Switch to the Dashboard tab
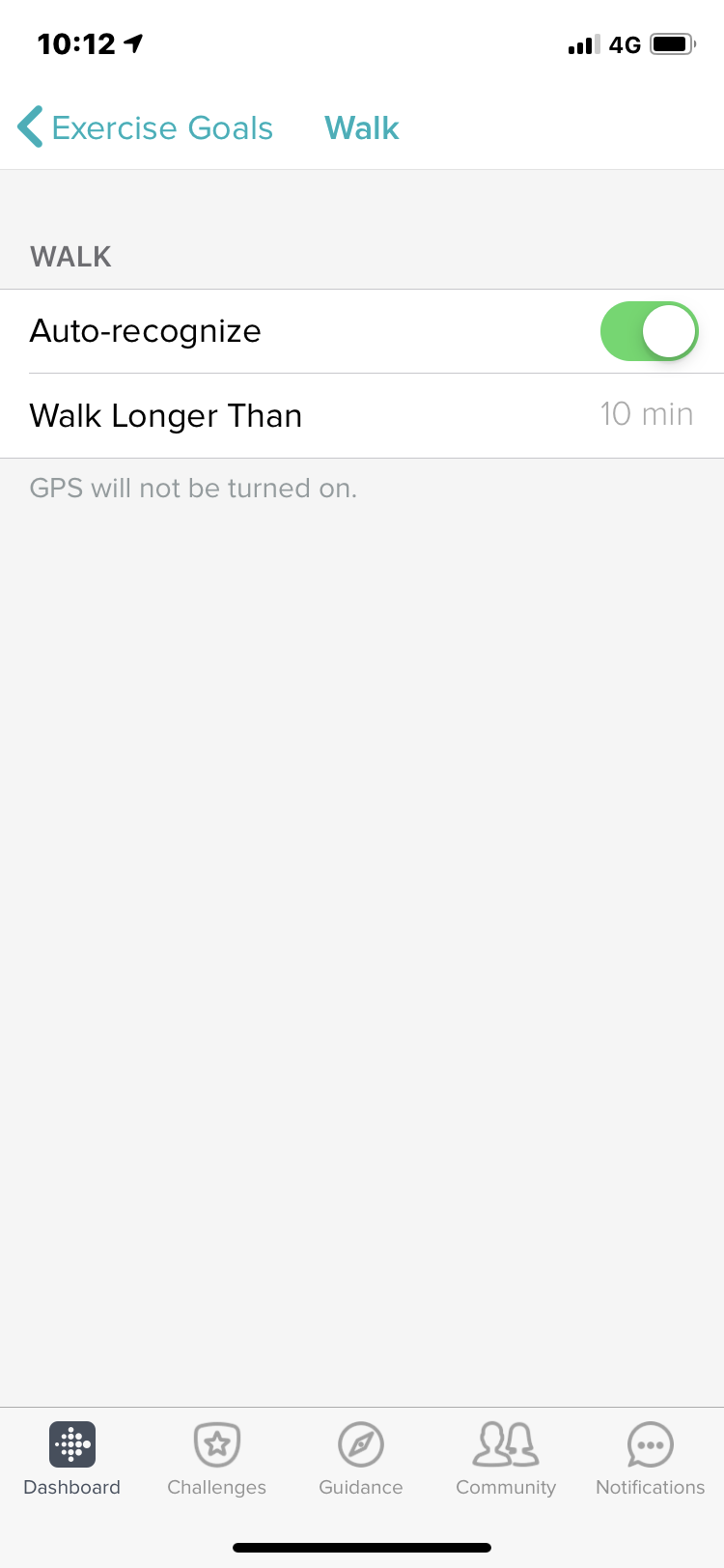This screenshot has width=724, height=1568. coord(72,1458)
